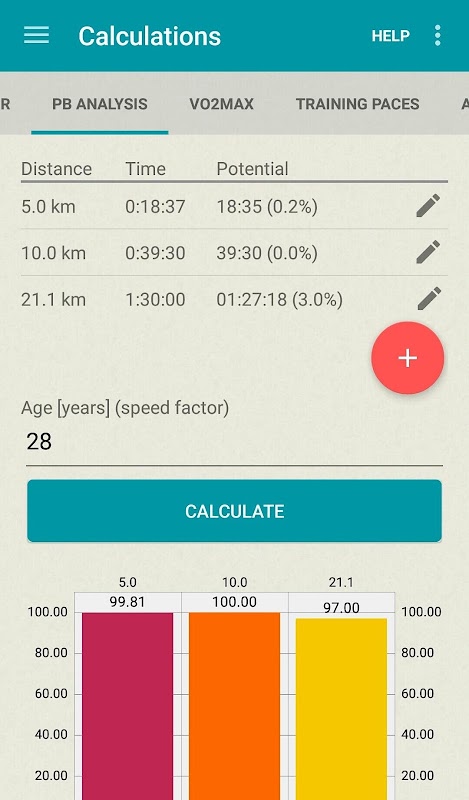Image resolution: width=469 pixels, height=800 pixels.
Task: Switch to the TRAINING PACES tab
Action: click(357, 104)
